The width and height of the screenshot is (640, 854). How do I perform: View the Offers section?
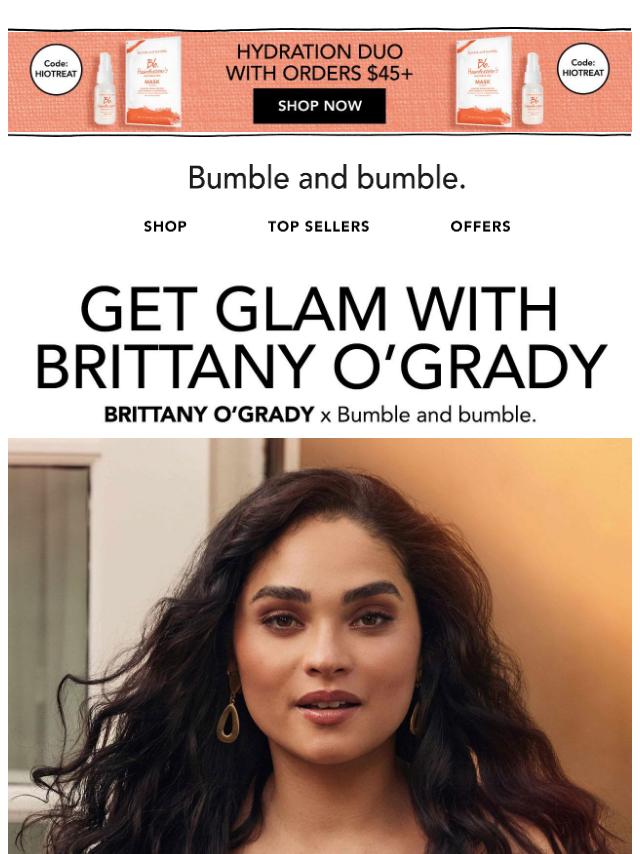click(480, 227)
